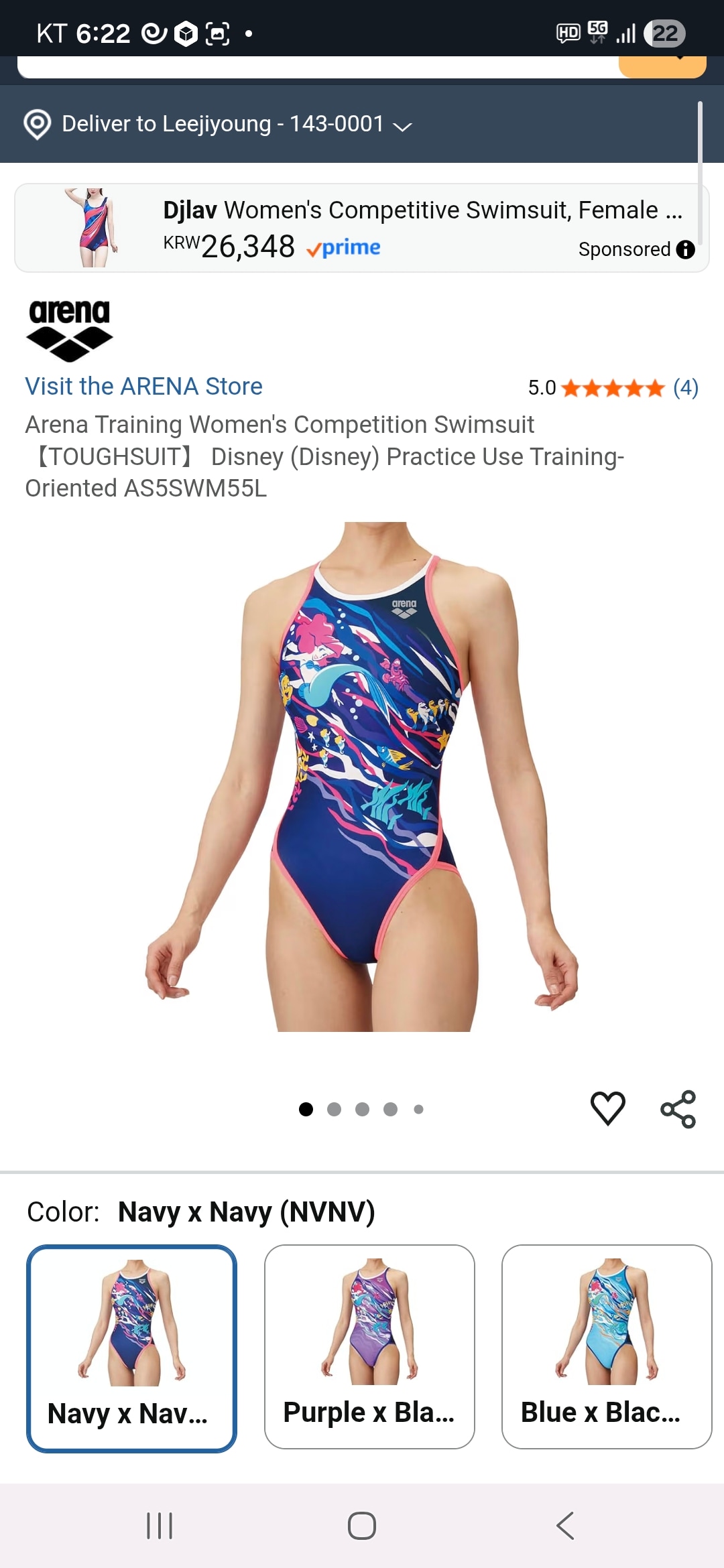Select the Blue x Black color option
The image size is (724, 1568).
click(605, 1347)
